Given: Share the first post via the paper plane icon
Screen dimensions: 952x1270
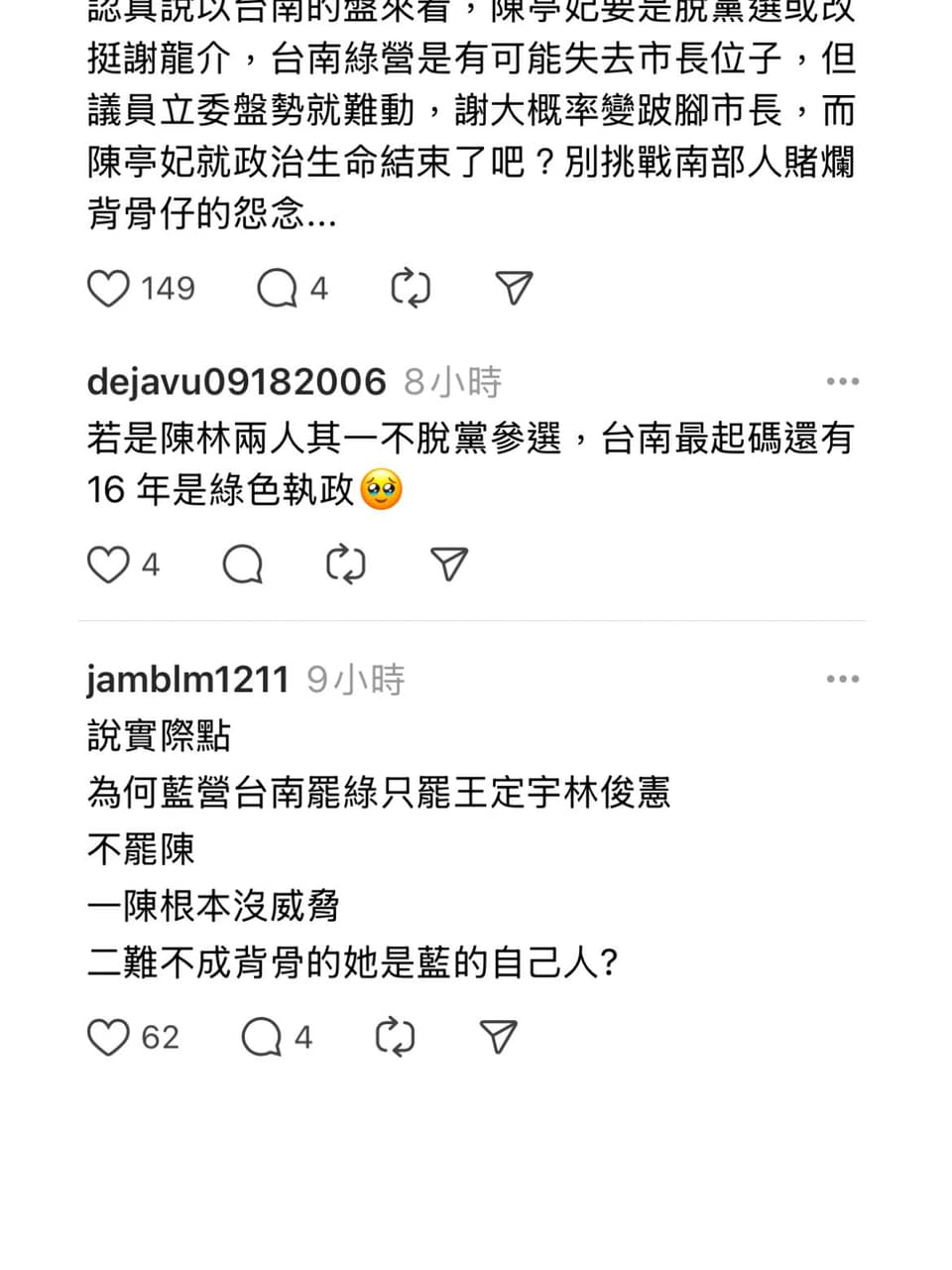Looking at the screenshot, I should click(x=514, y=288).
